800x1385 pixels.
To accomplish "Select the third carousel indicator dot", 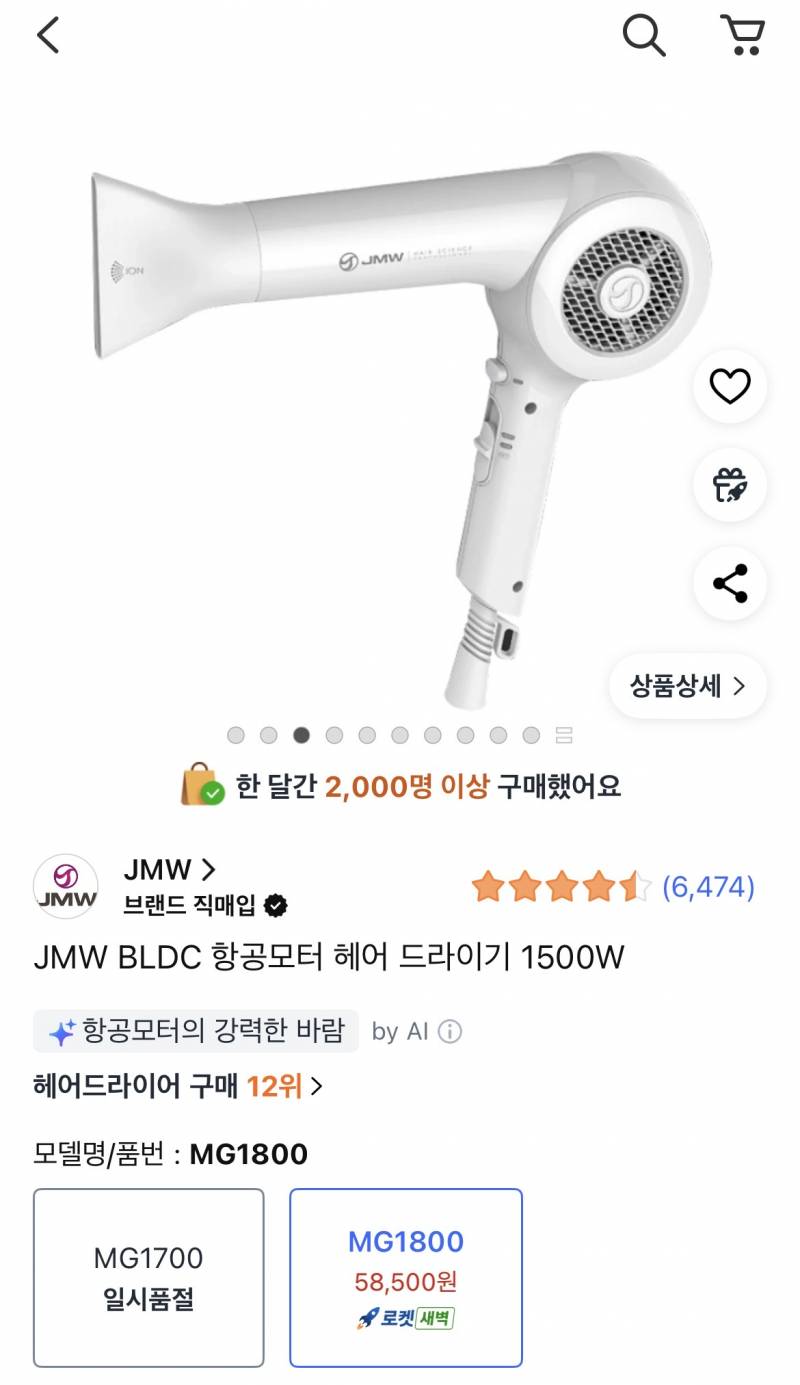I will (x=301, y=735).
